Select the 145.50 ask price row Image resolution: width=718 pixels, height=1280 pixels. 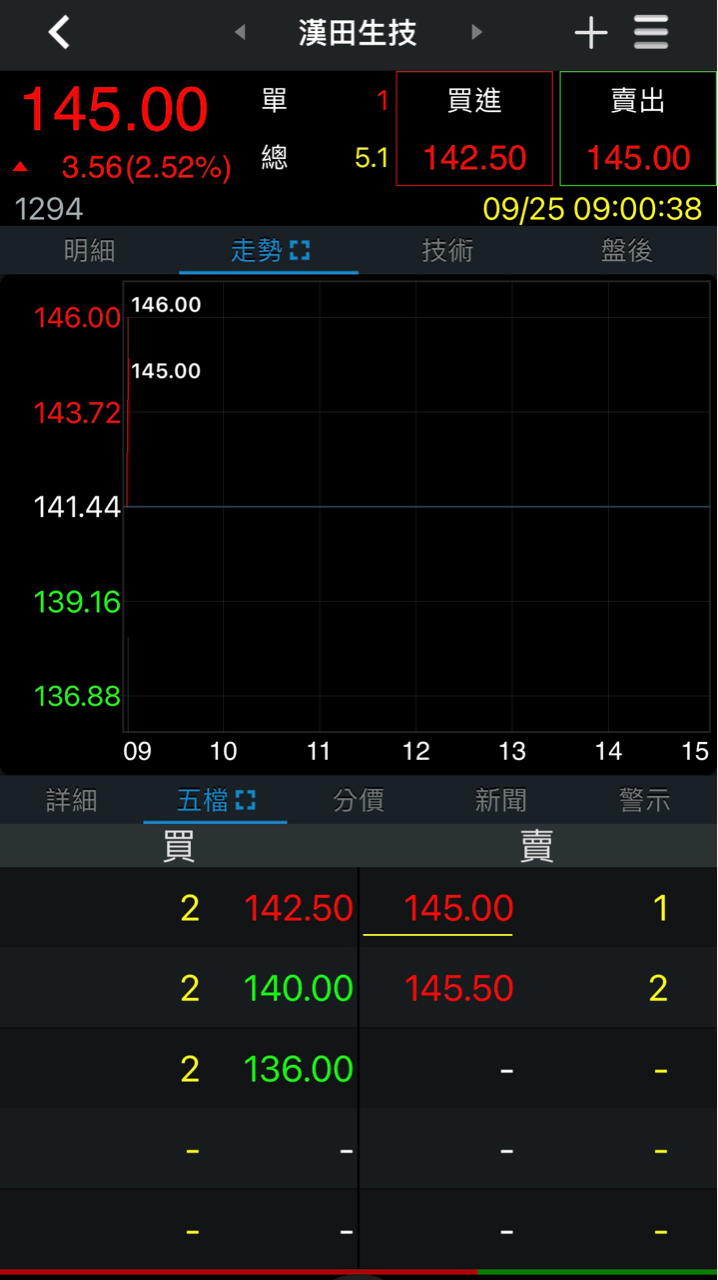pos(459,989)
